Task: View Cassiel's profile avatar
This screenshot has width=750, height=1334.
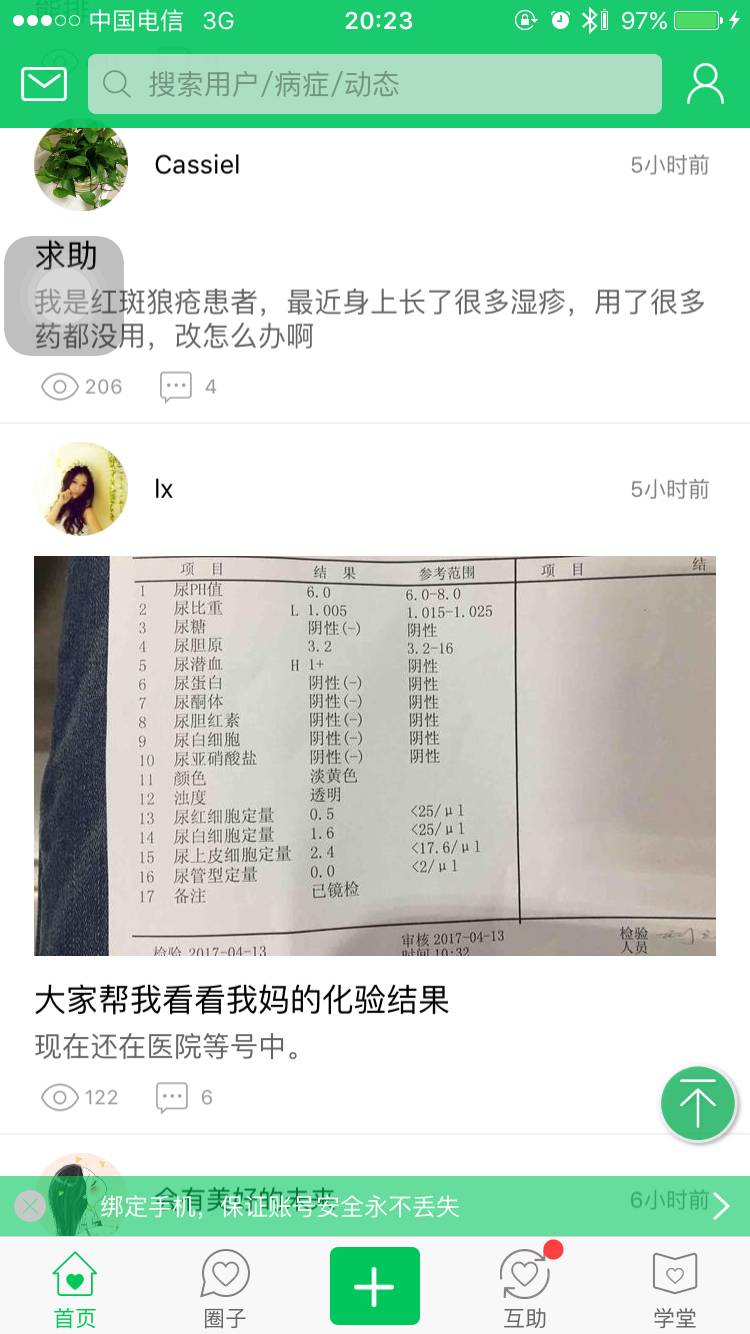Action: click(x=81, y=165)
